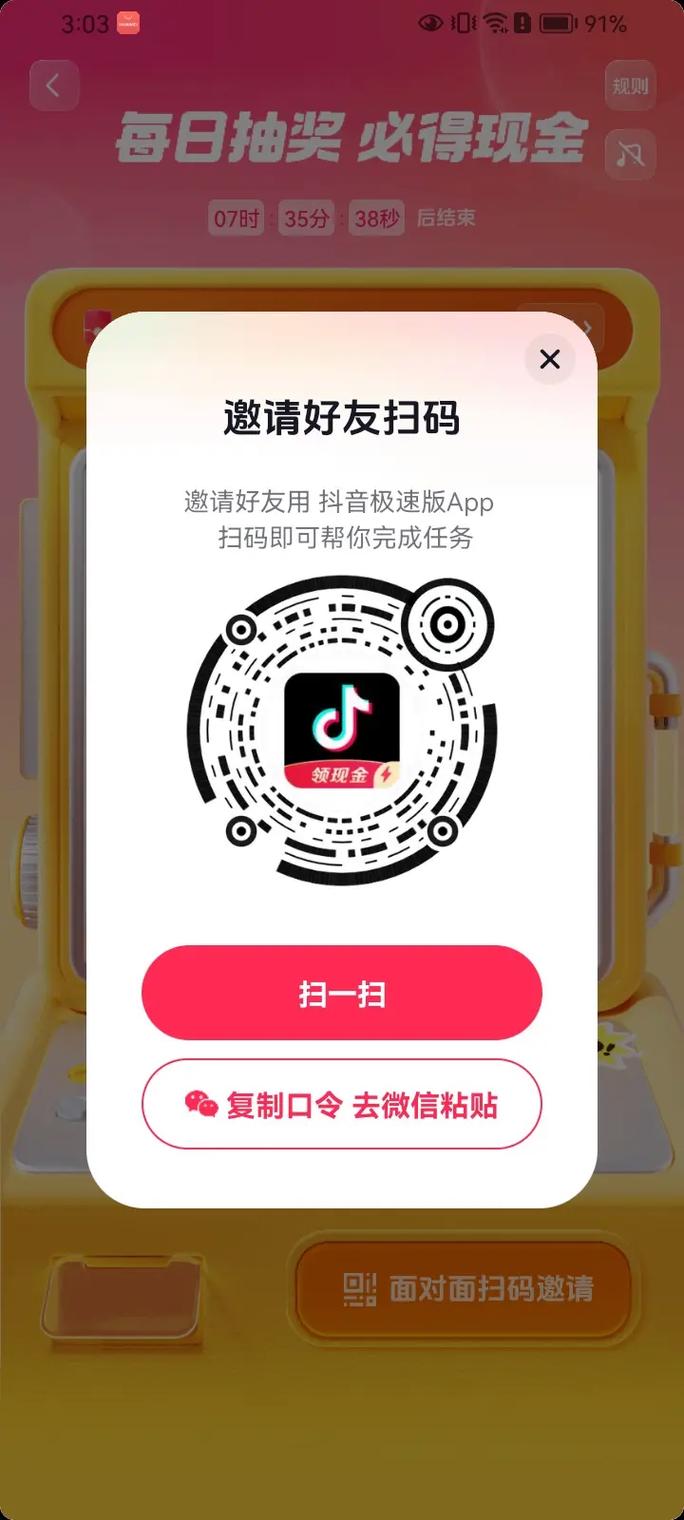Screen dimensions: 684x1520
Task: Open 面对面扫码邀请 face-to-face invite
Action: [464, 1288]
